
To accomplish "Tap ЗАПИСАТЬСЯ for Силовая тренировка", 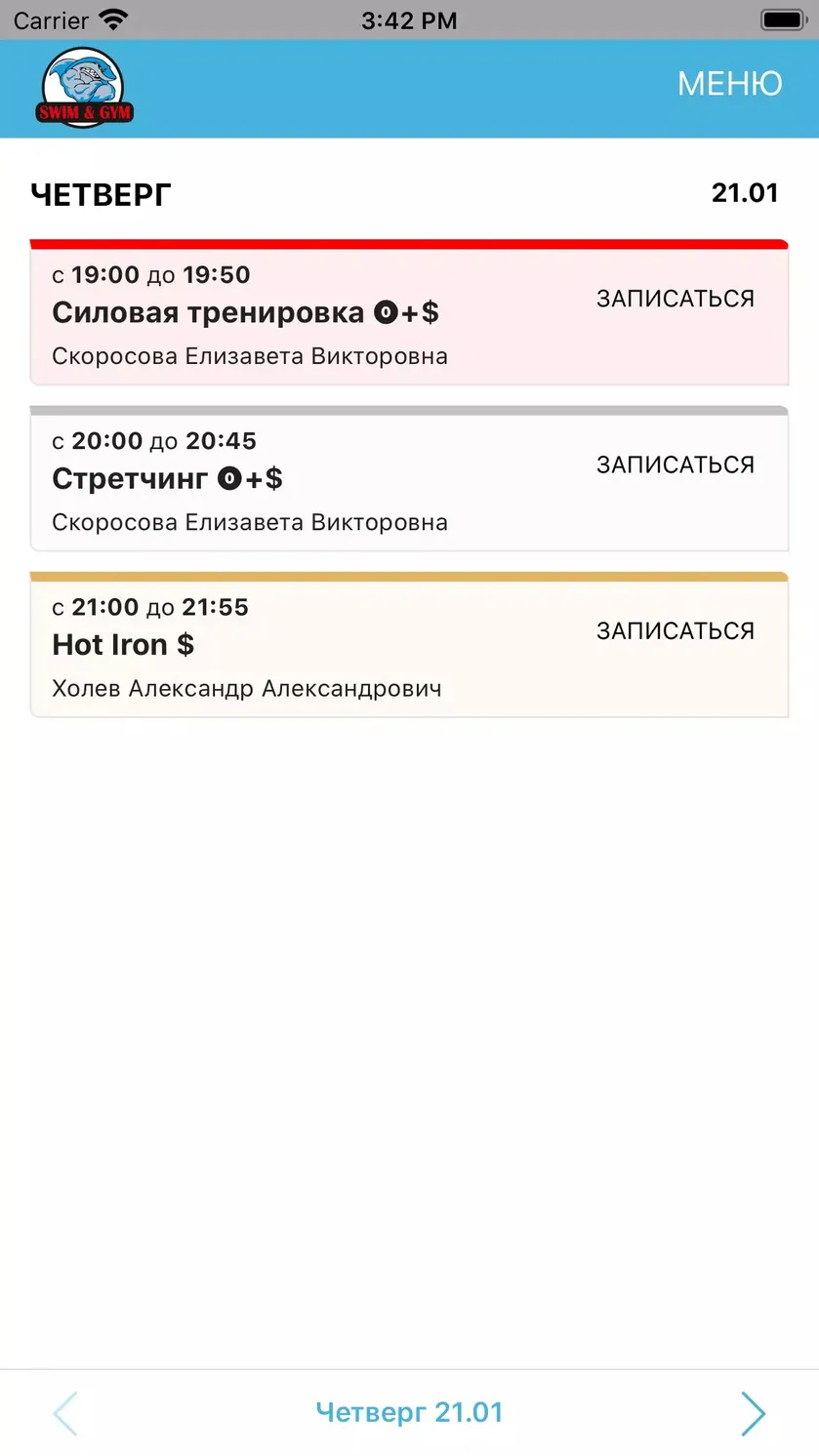I will point(676,299).
